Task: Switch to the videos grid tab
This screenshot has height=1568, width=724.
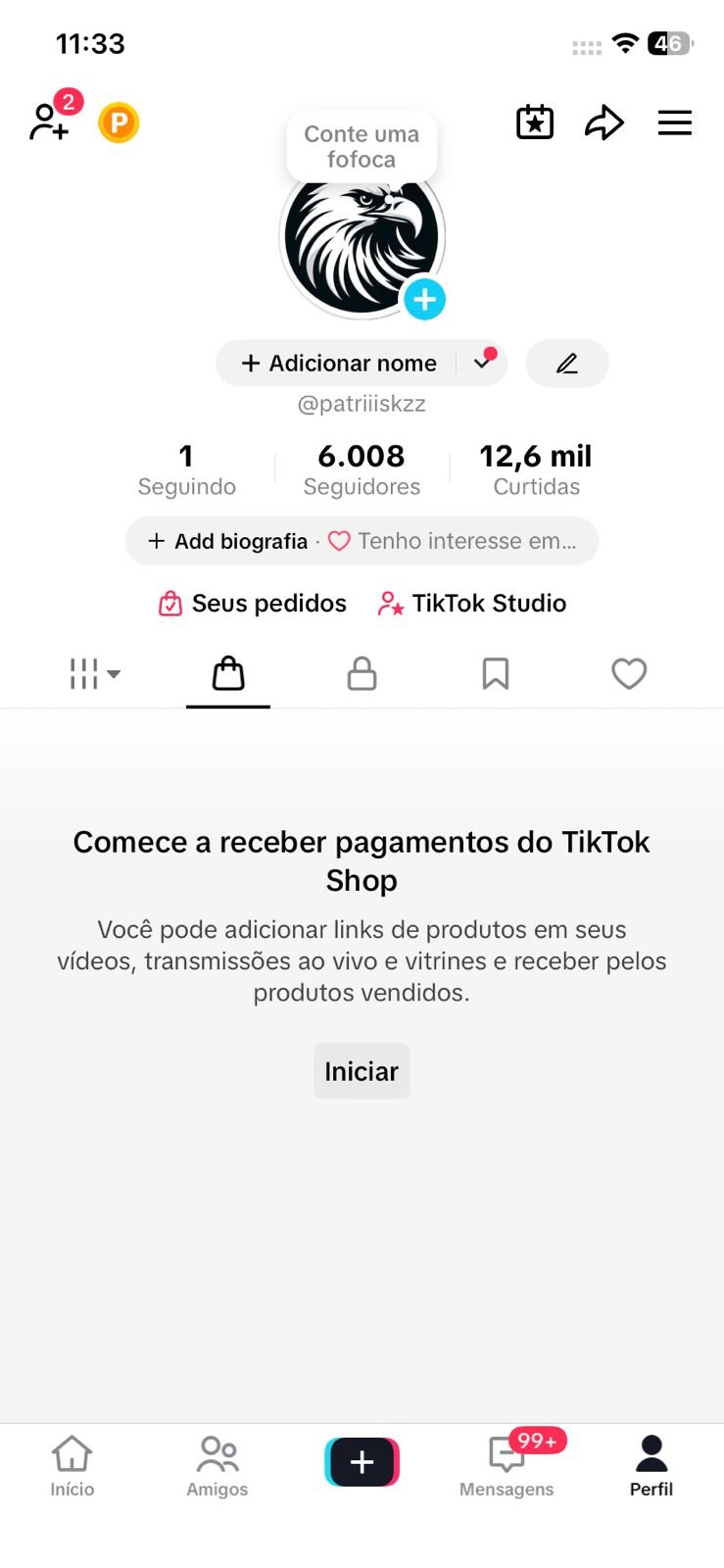Action: [94, 674]
